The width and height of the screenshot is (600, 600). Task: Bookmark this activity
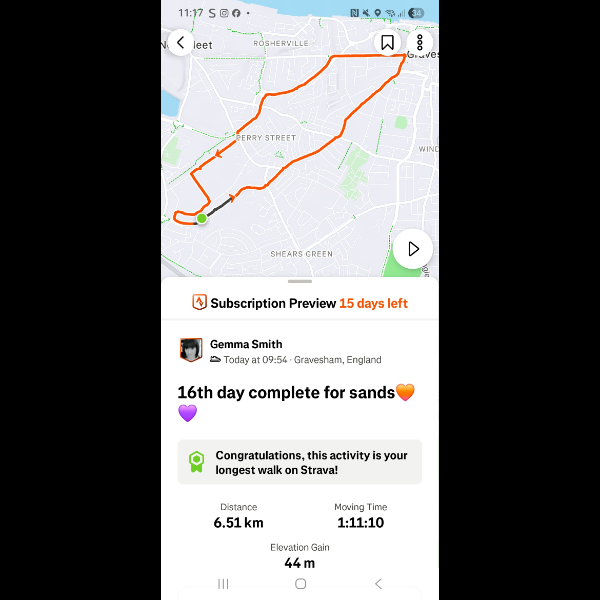click(x=387, y=42)
